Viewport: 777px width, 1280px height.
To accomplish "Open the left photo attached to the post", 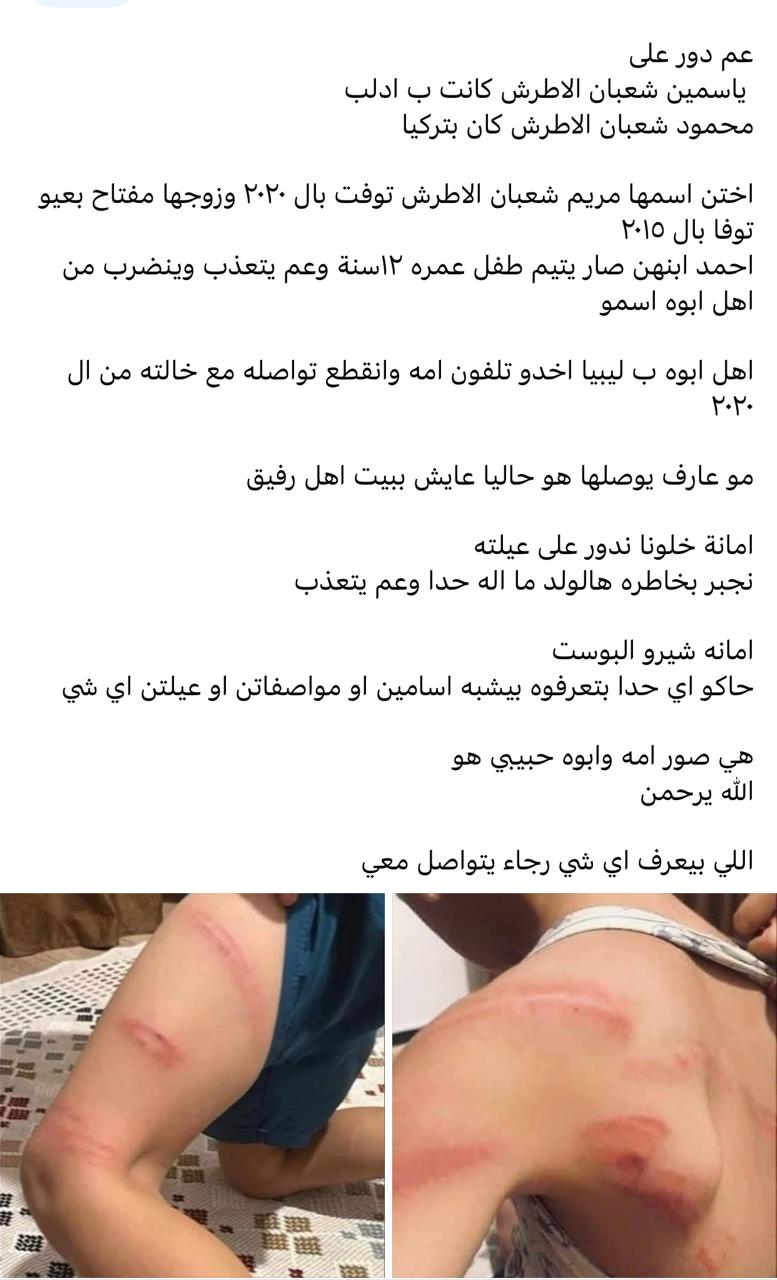I will click(192, 1085).
